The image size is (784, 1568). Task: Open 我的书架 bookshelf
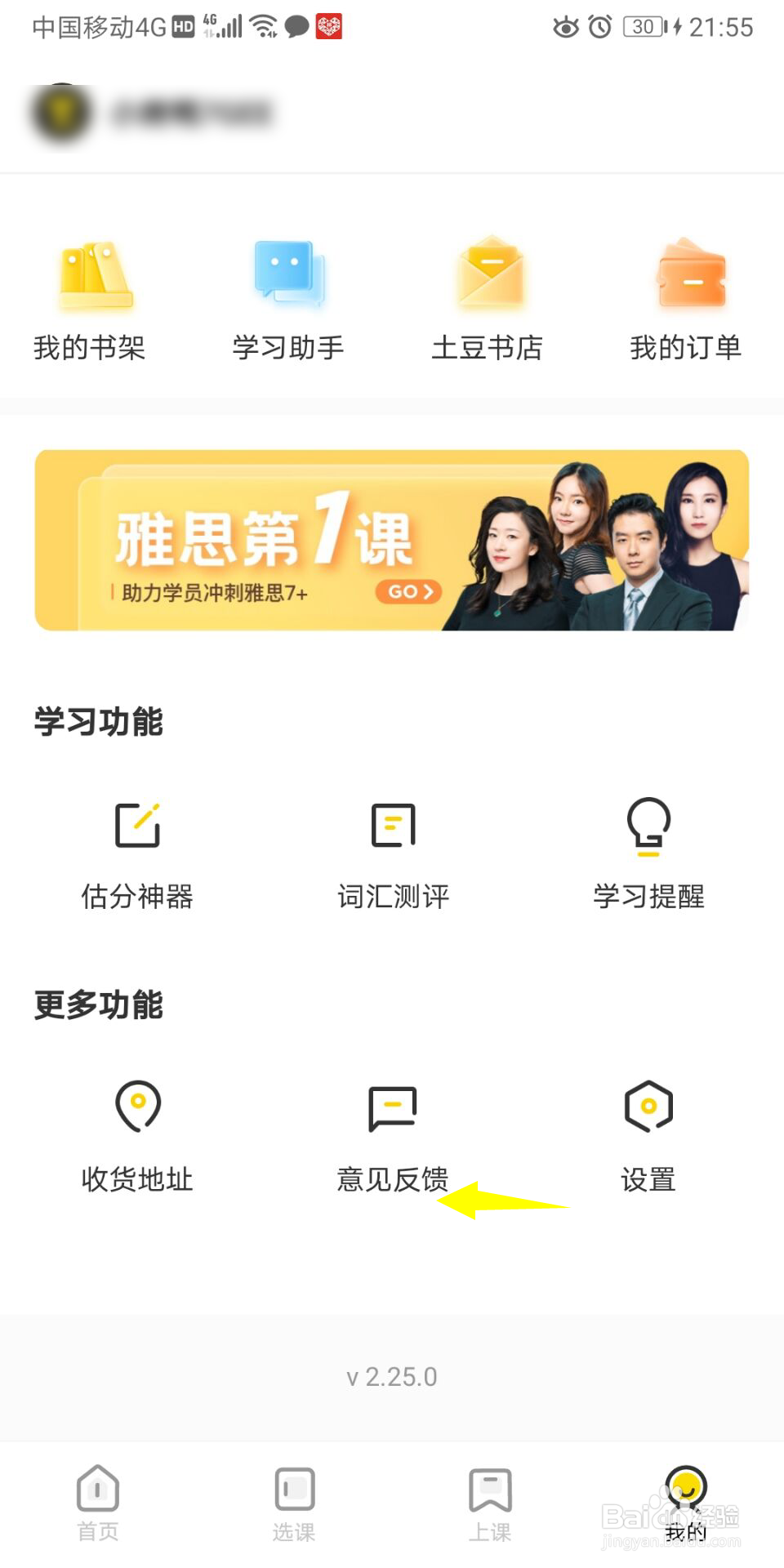click(90, 301)
